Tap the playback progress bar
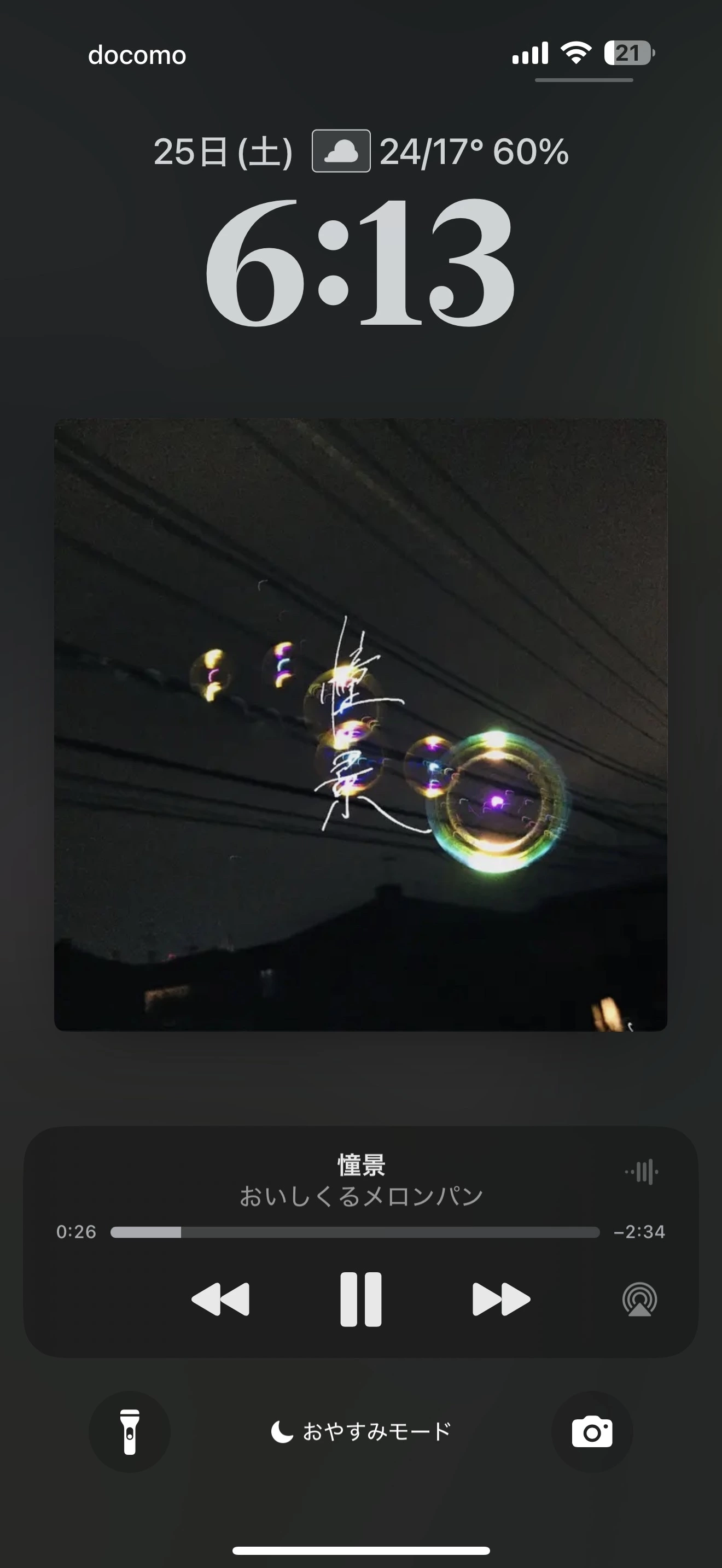 pyautogui.click(x=355, y=1233)
